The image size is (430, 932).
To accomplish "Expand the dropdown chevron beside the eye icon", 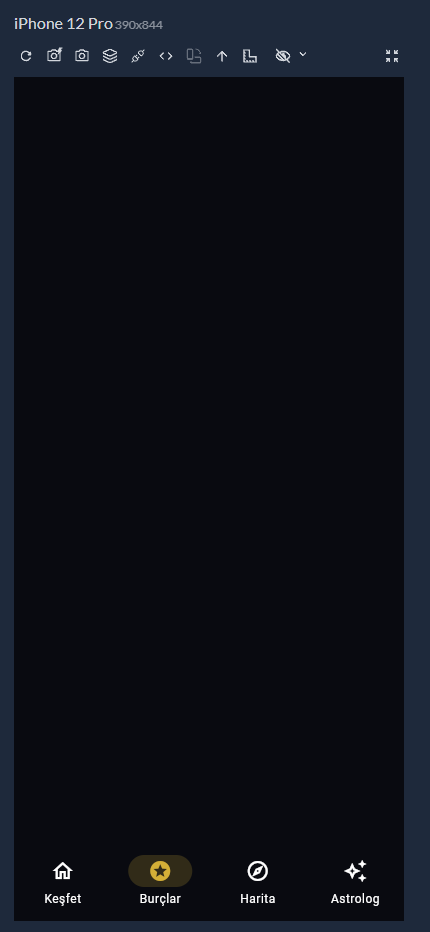I will coord(302,54).
